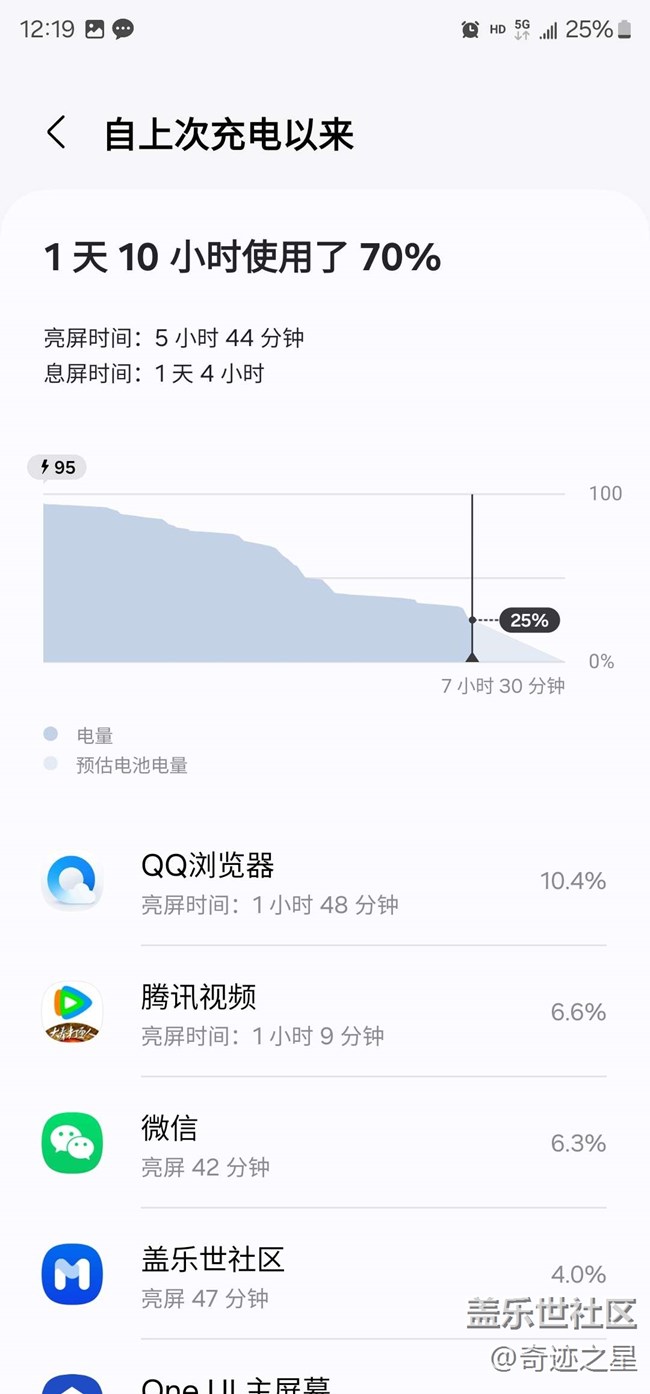The height and width of the screenshot is (1394, 650).
Task: Go back from 自上次充电以来 page
Action: (56, 133)
